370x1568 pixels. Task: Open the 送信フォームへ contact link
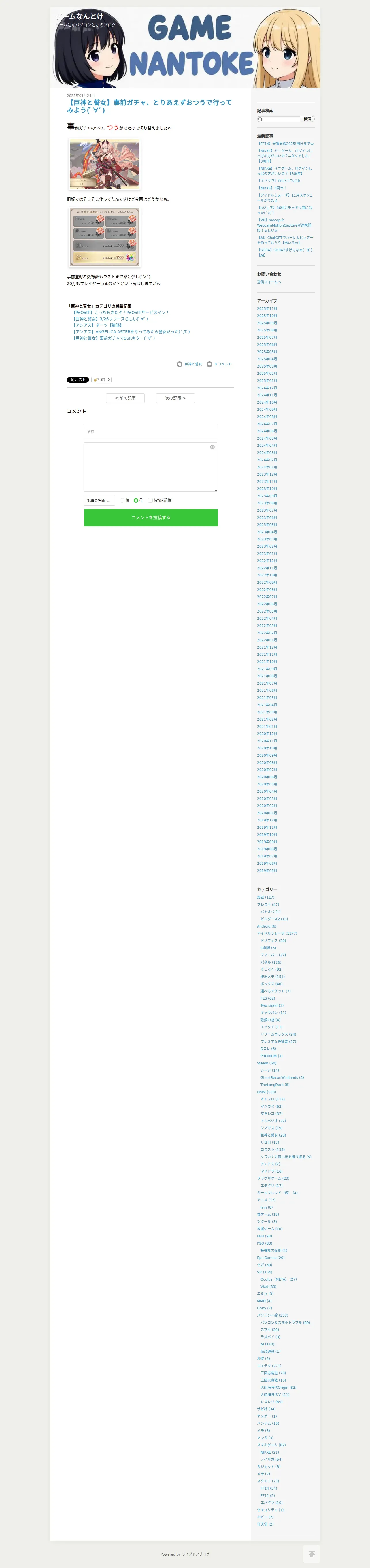click(x=269, y=282)
